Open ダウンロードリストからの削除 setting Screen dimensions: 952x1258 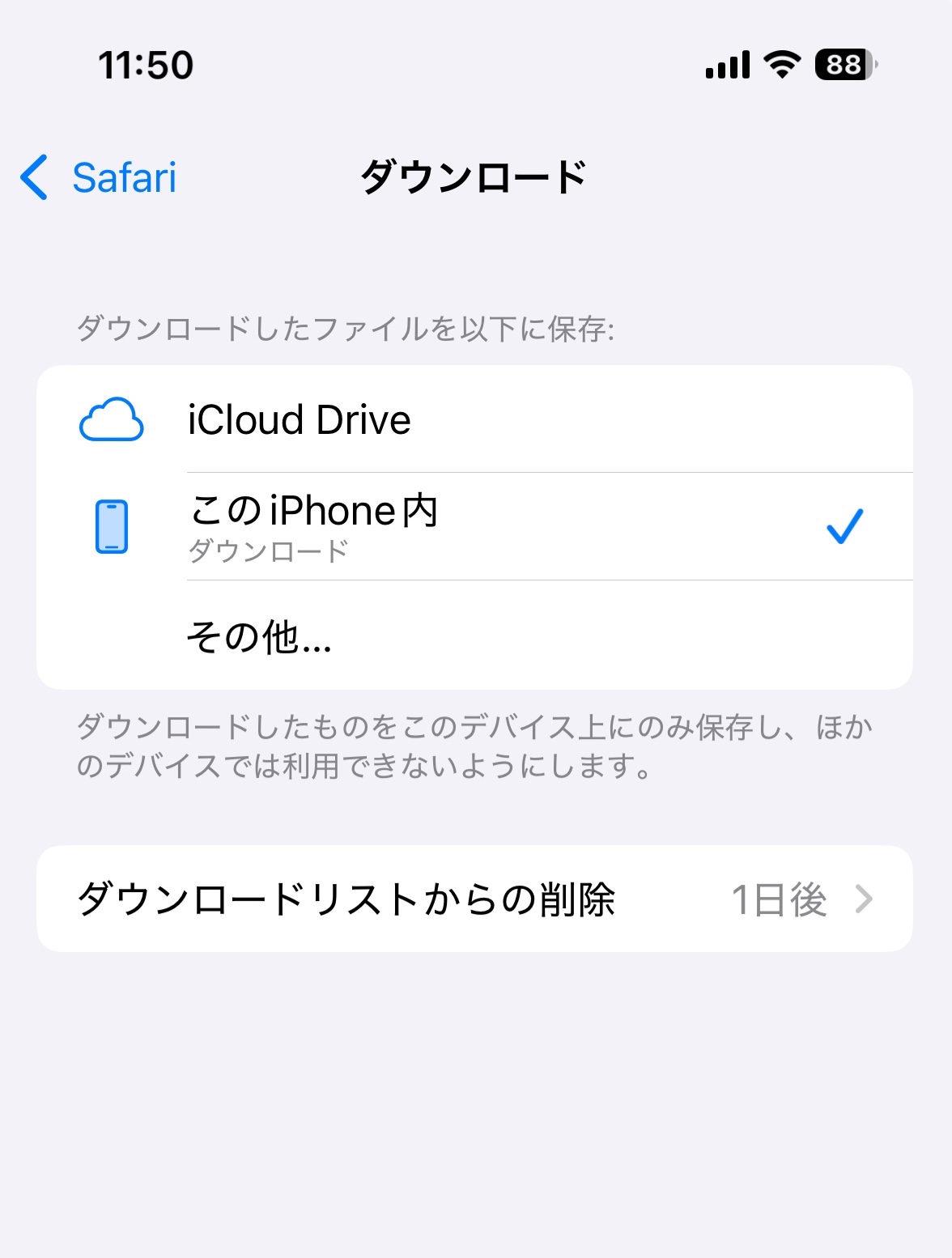[x=474, y=899]
